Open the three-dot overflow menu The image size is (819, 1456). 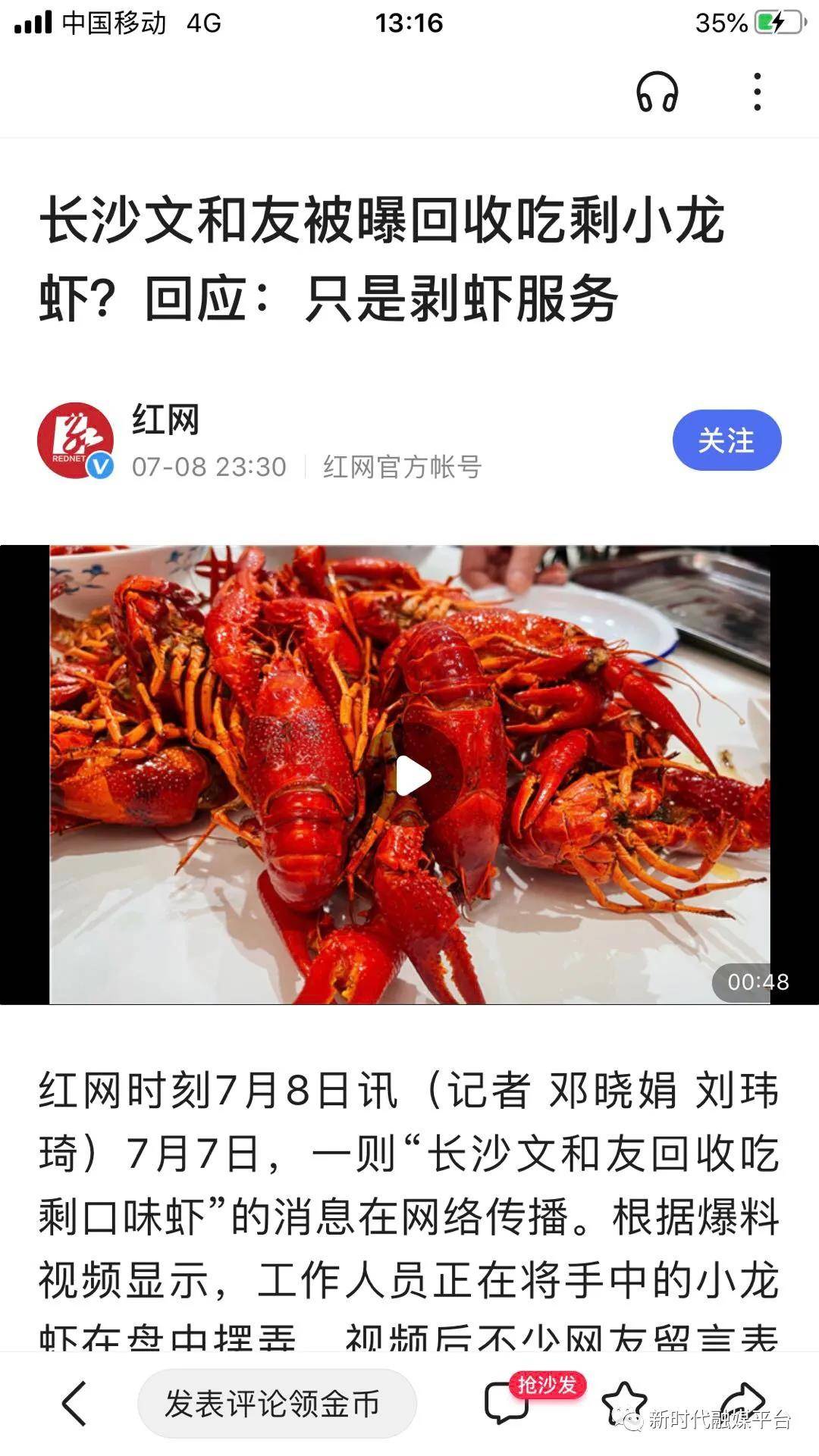[757, 92]
